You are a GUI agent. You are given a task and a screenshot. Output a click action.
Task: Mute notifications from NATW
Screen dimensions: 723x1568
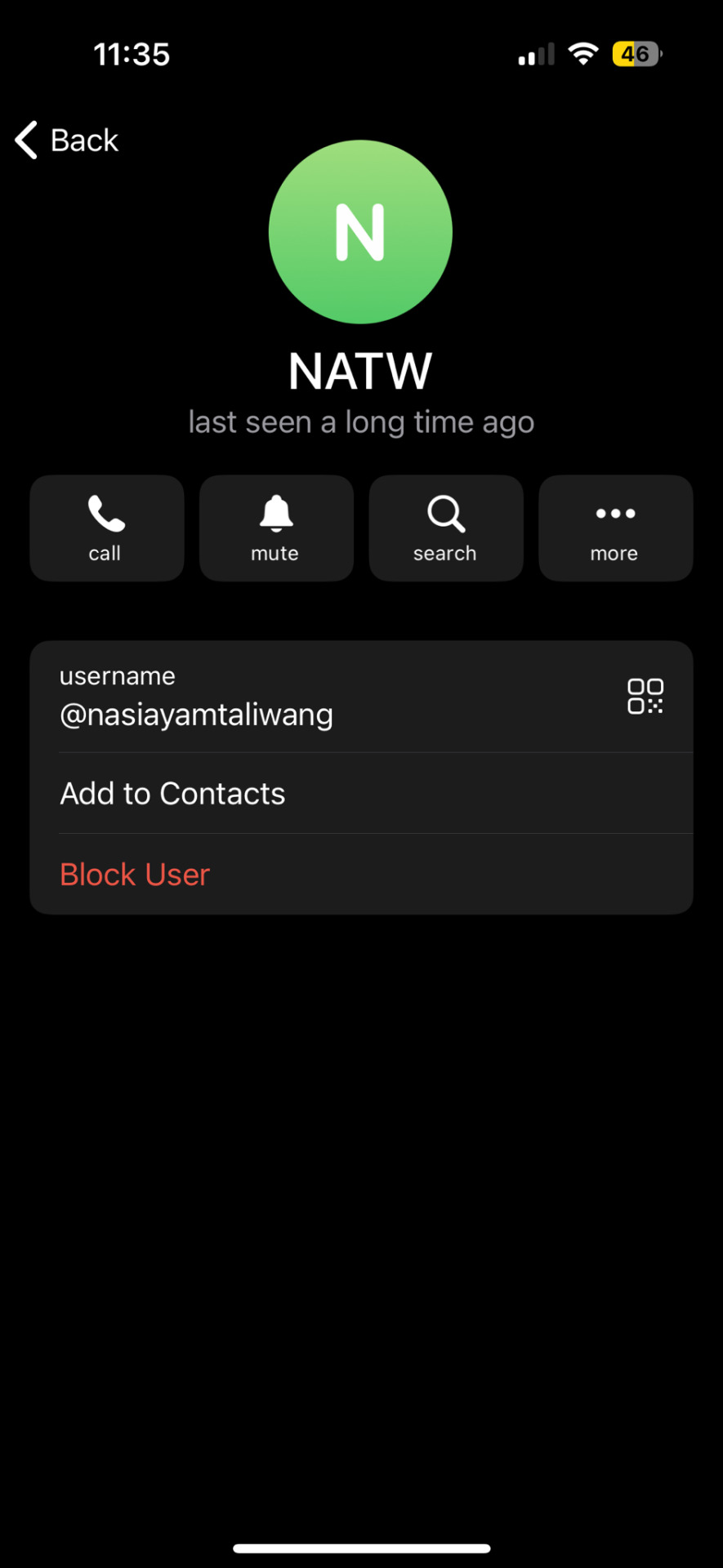click(x=276, y=528)
